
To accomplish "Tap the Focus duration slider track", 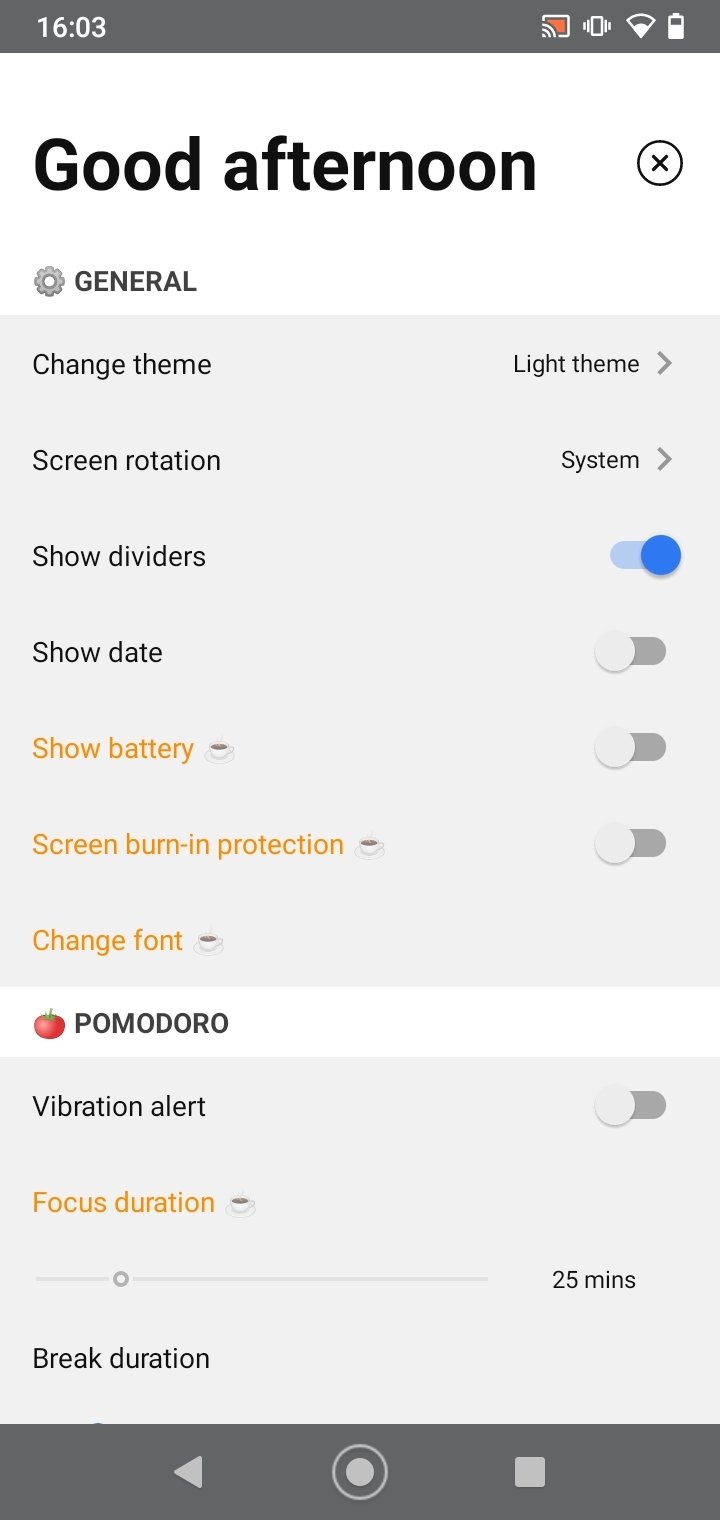I will click(x=262, y=1279).
